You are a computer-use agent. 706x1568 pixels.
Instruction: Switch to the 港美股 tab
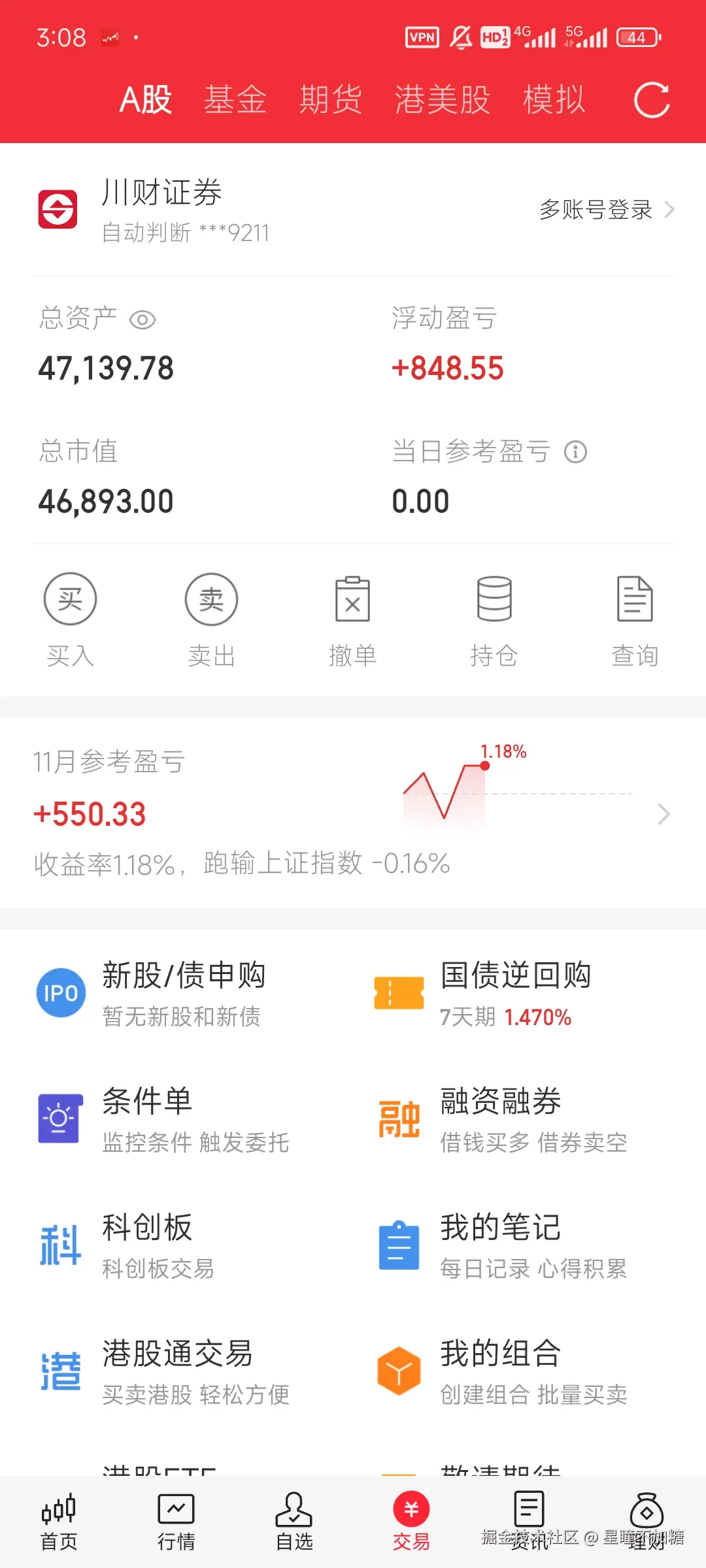click(x=442, y=98)
